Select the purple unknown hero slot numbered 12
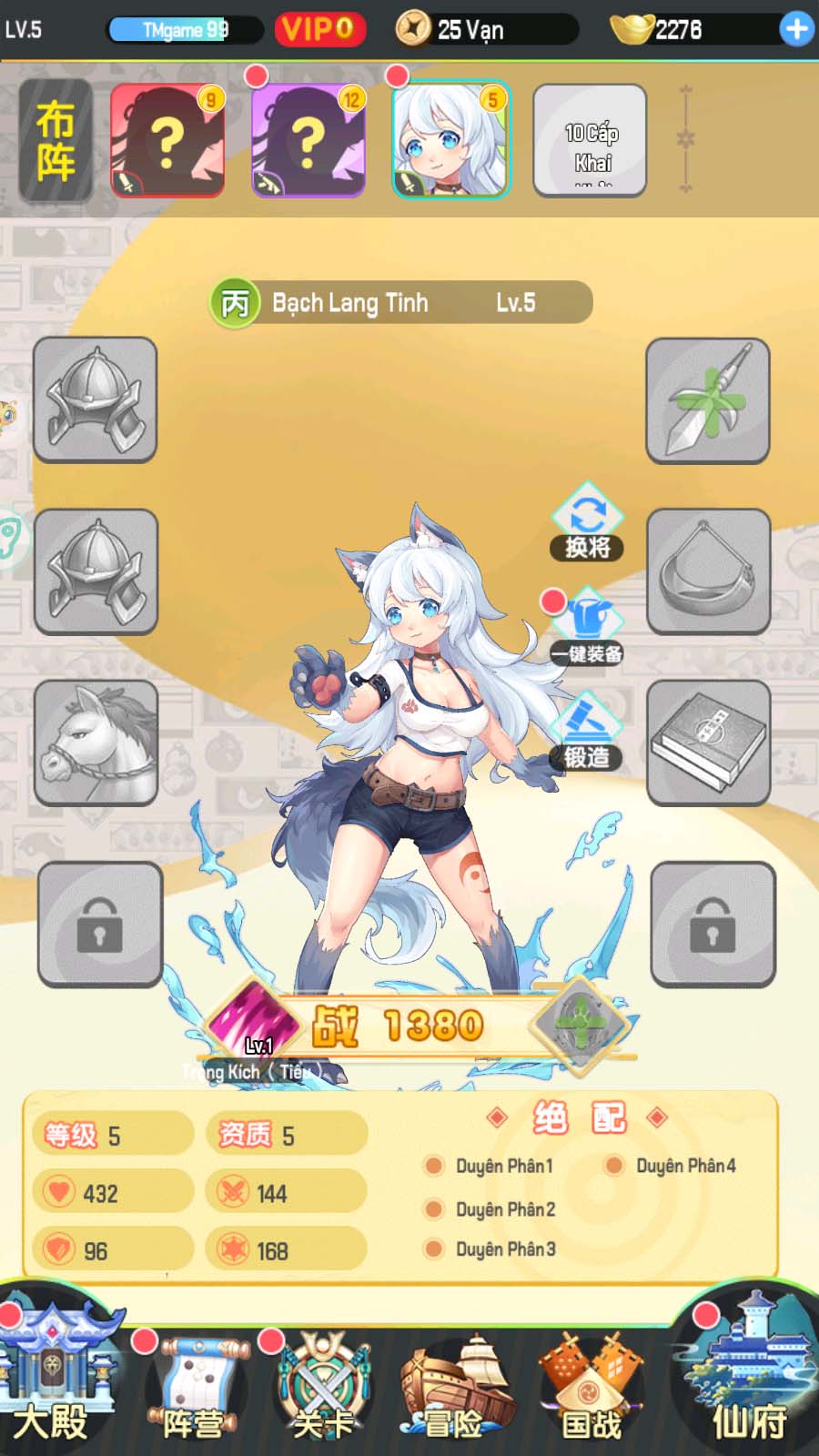 pyautogui.click(x=308, y=140)
